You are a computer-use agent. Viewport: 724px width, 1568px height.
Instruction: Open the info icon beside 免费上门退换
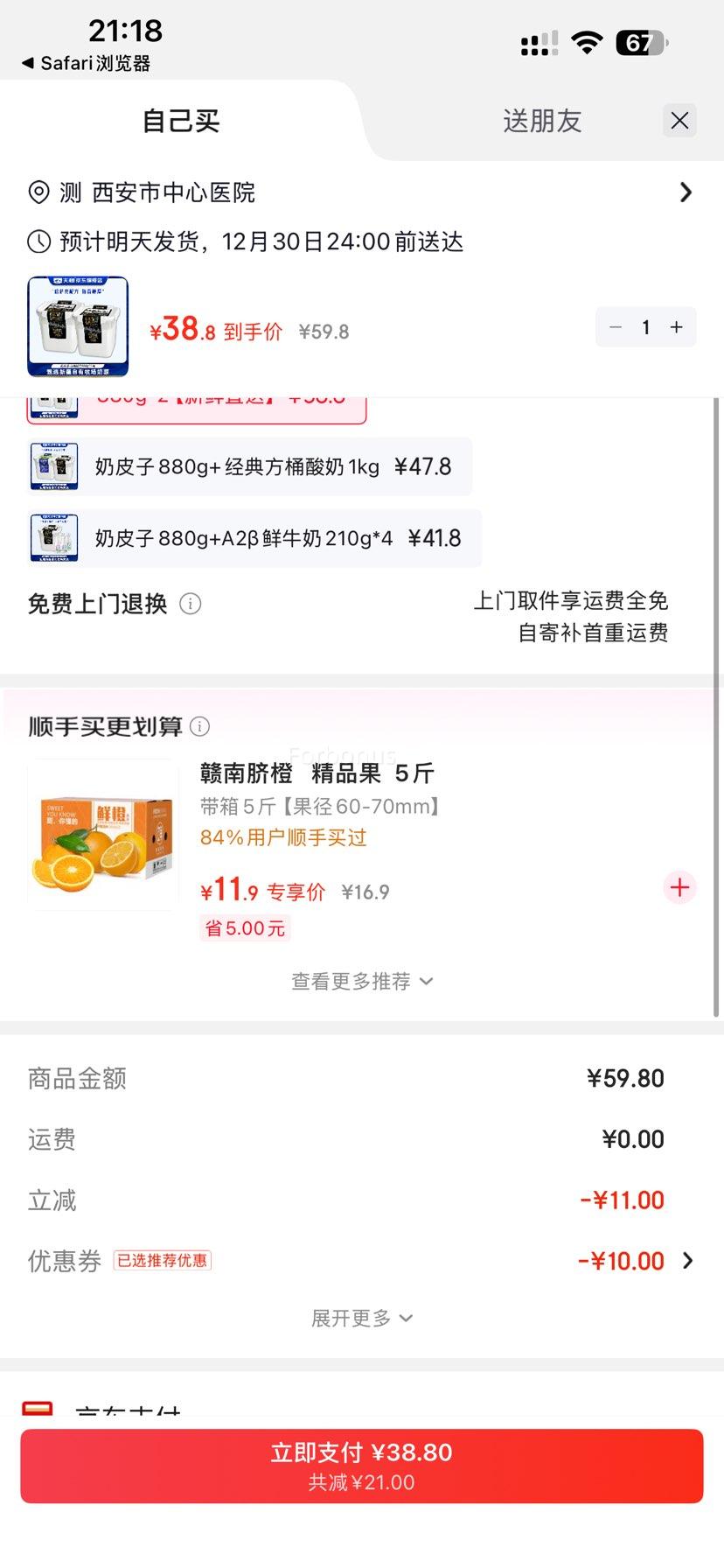pyautogui.click(x=191, y=604)
